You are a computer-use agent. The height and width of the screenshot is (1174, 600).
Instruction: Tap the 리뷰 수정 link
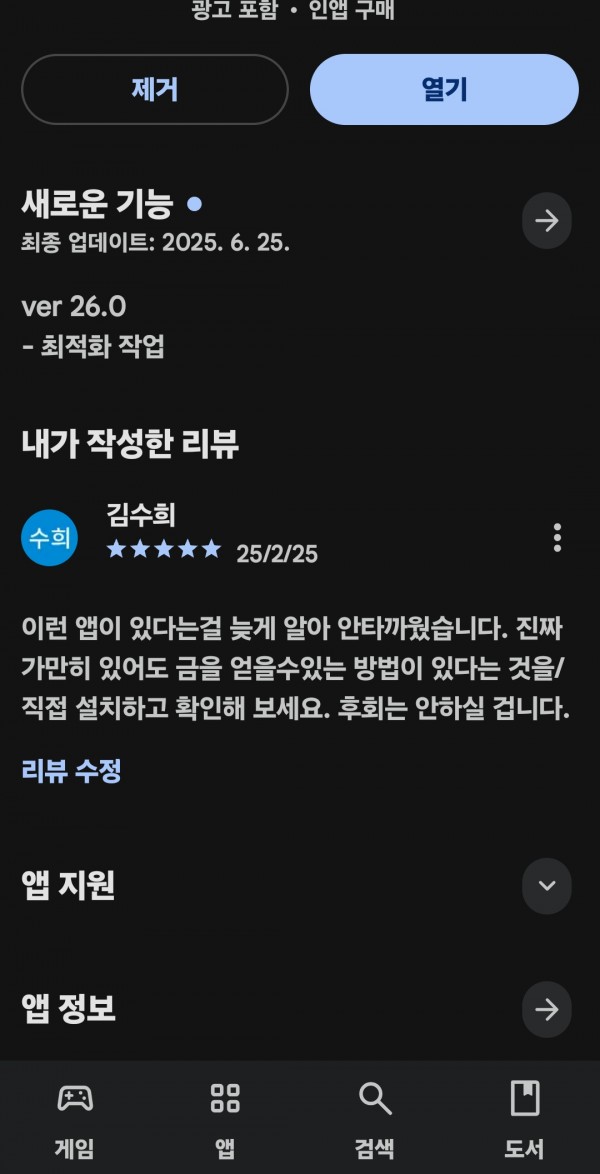pyautogui.click(x=71, y=770)
